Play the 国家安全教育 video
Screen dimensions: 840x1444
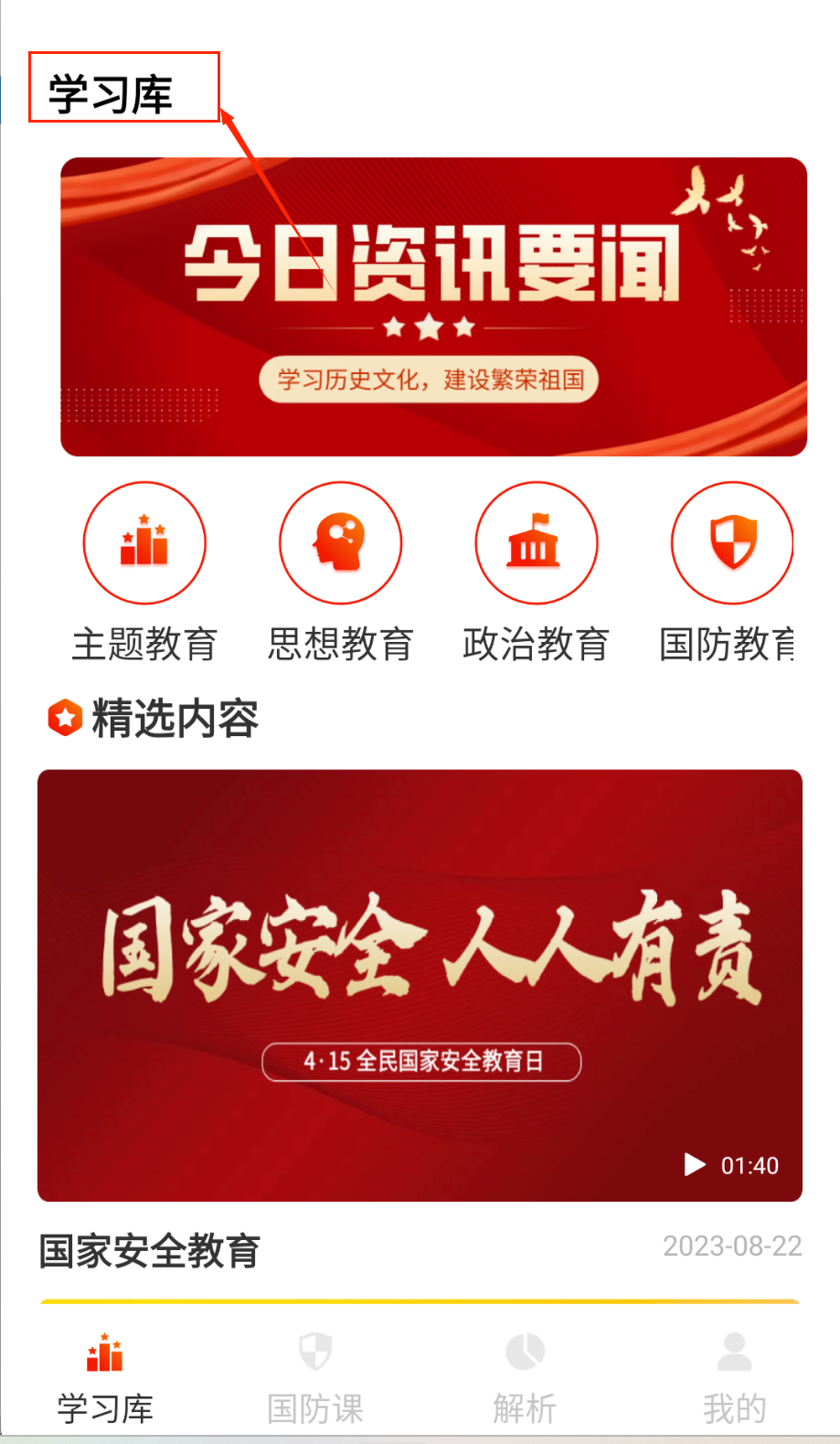(420, 985)
